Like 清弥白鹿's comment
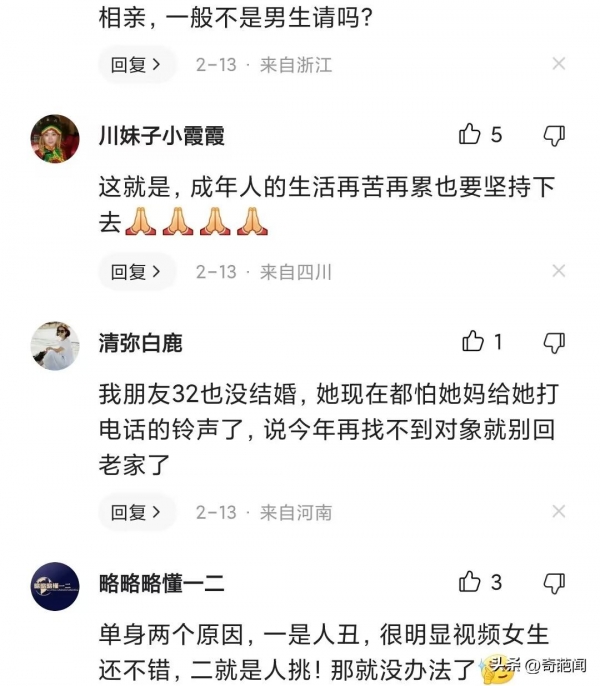Viewport: 600px width, 686px height. (x=473, y=343)
